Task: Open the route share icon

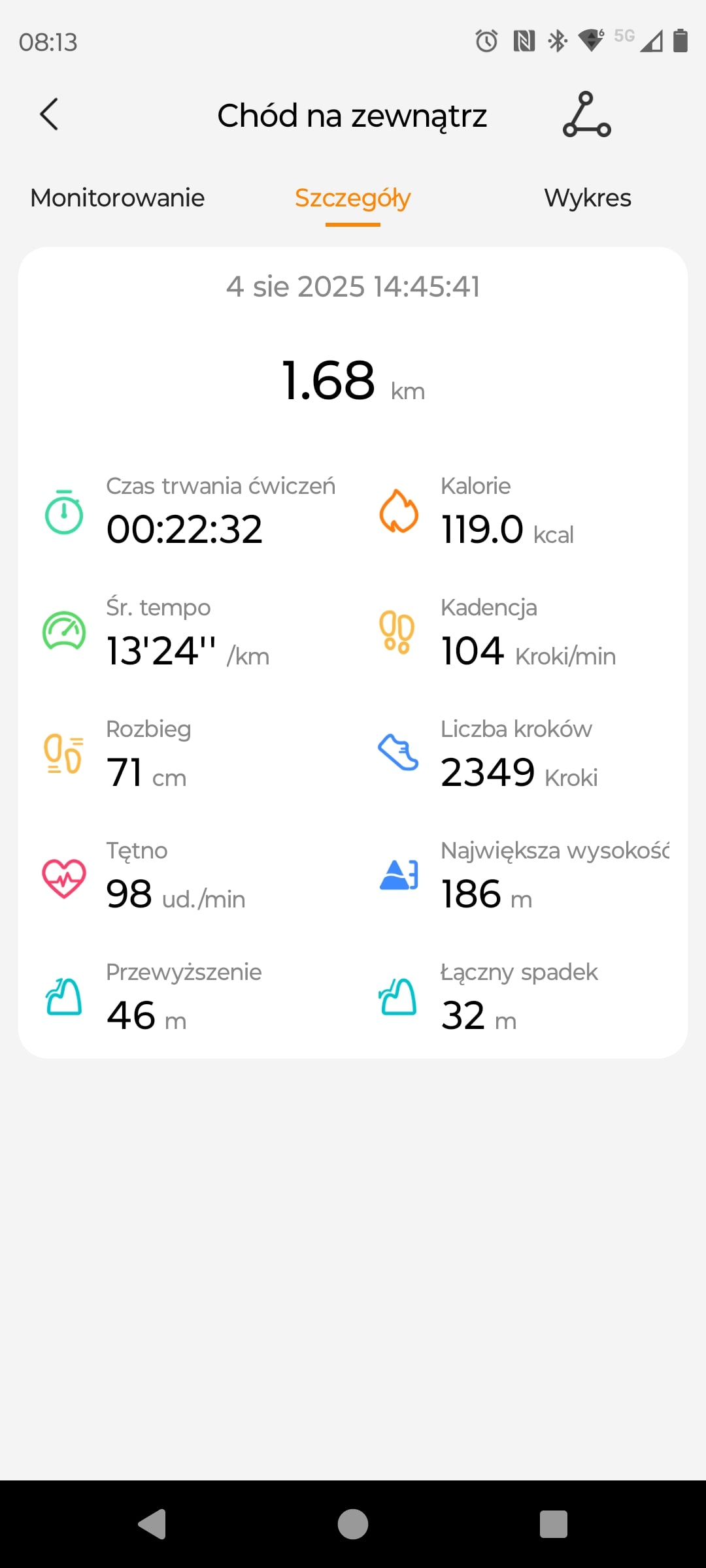Action: coord(586,114)
